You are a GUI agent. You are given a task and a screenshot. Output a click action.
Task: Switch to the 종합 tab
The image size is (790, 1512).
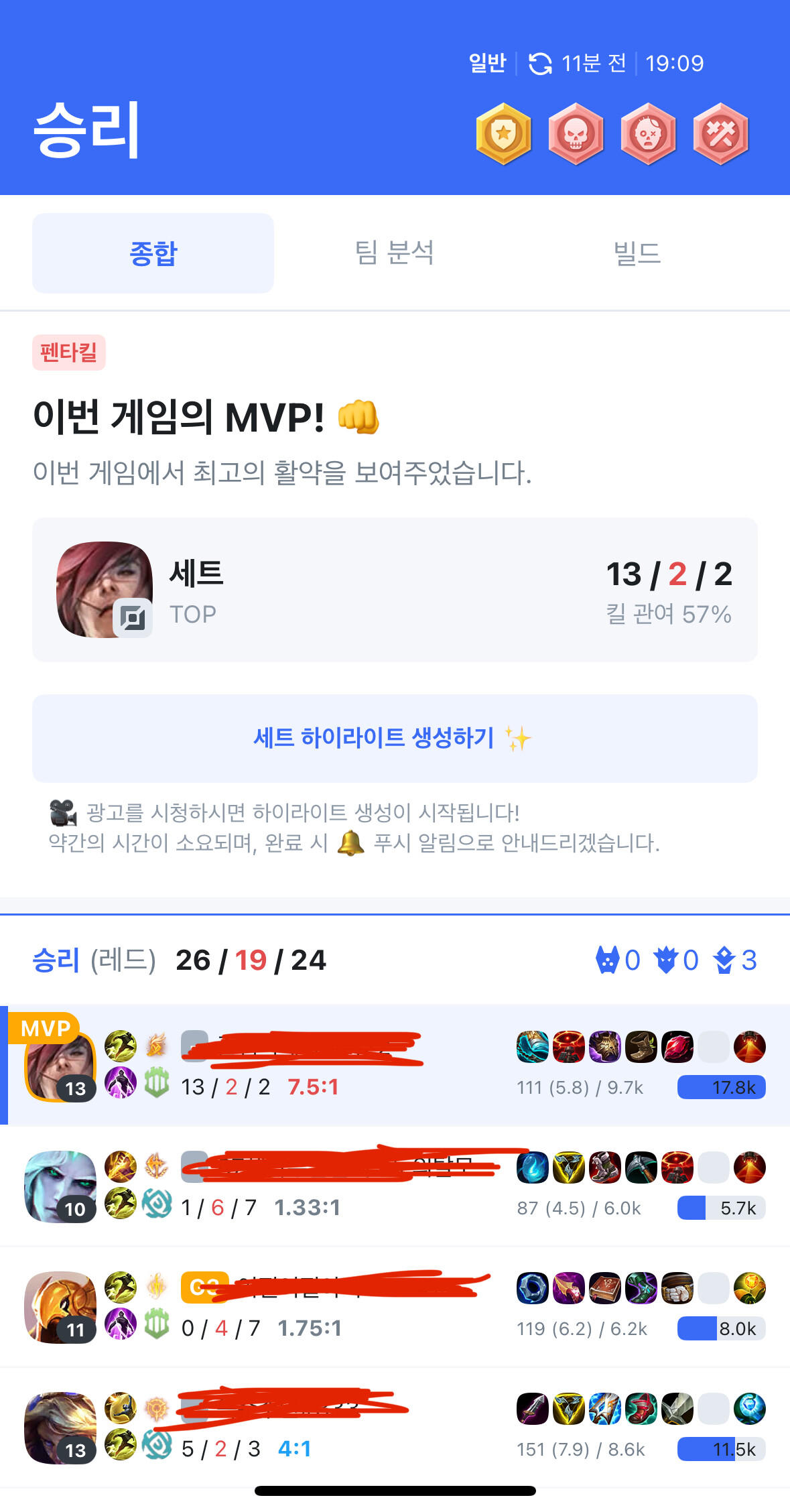(153, 253)
